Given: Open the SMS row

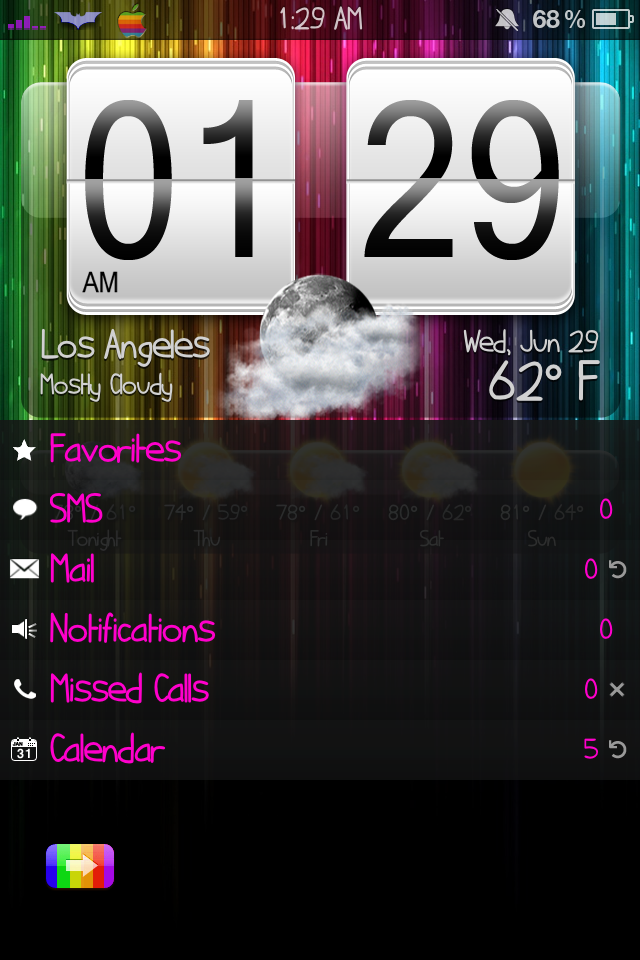Looking at the screenshot, I should pyautogui.click(x=76, y=510).
